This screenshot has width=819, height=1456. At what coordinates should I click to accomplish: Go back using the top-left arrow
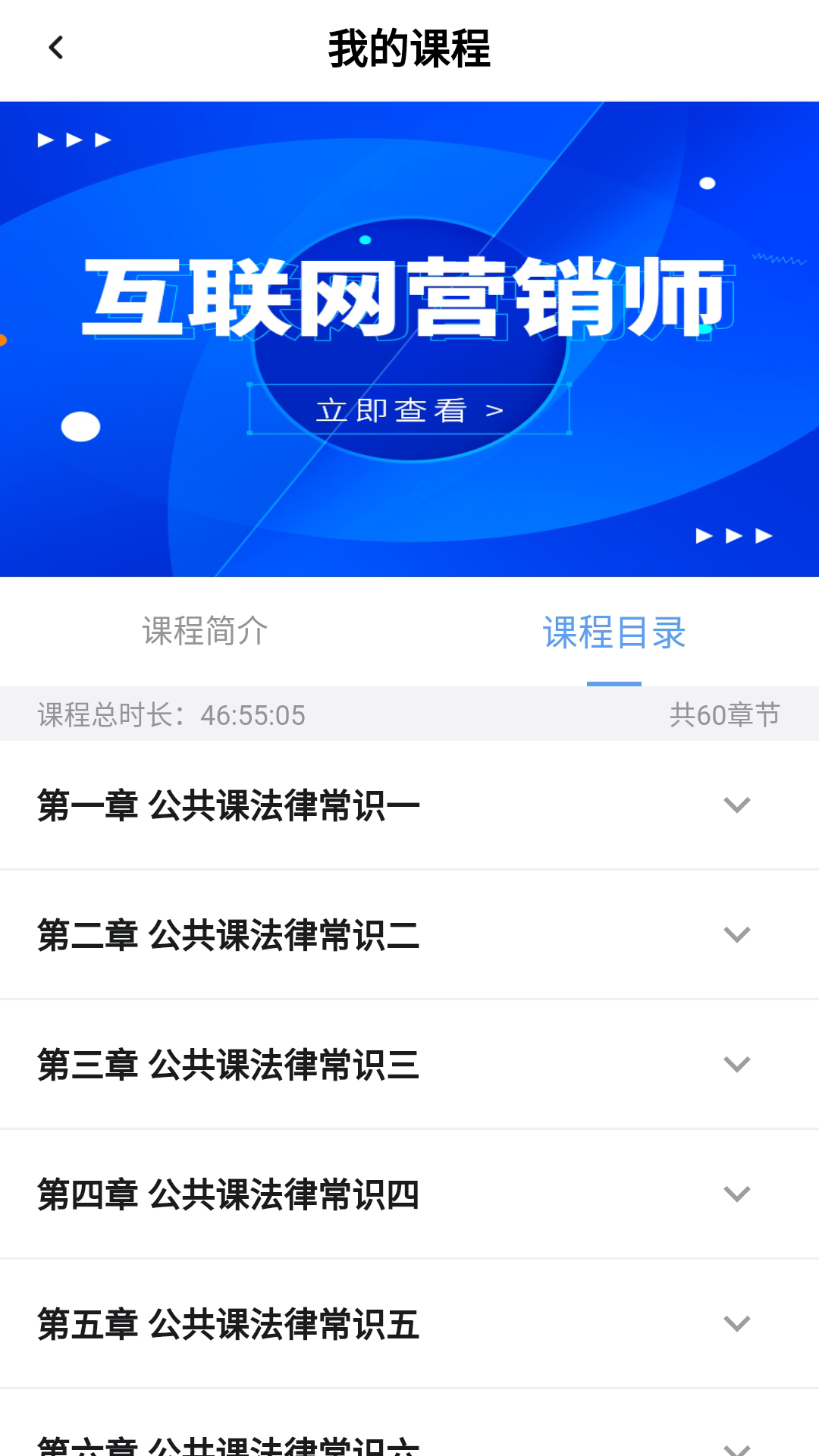(x=55, y=48)
